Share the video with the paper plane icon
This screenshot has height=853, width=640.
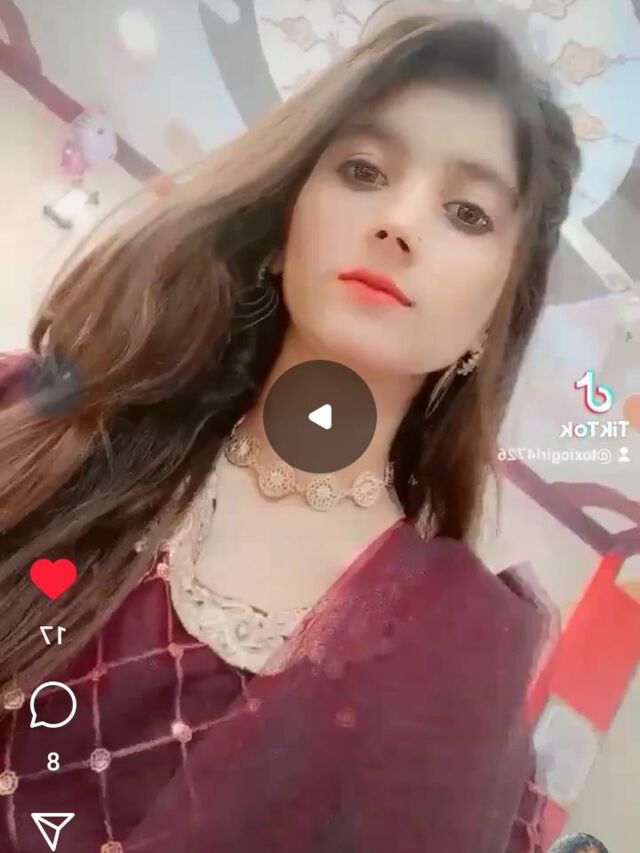tap(53, 831)
